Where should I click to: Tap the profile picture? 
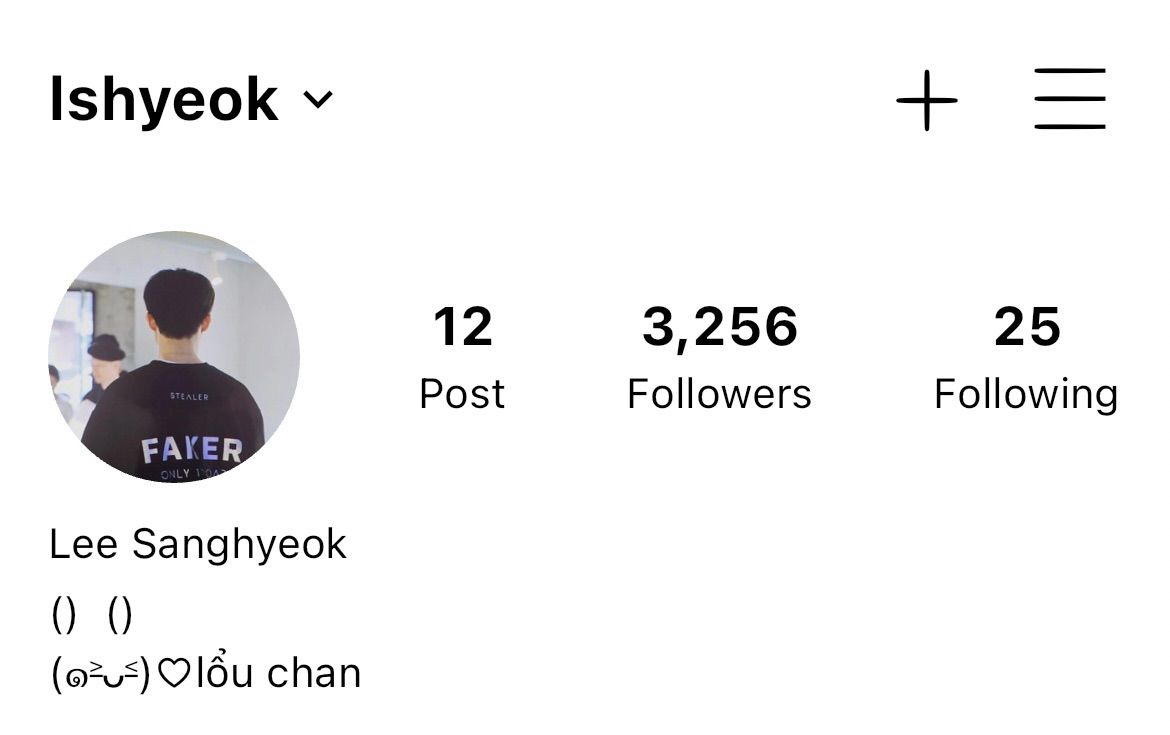pyautogui.click(x=174, y=357)
